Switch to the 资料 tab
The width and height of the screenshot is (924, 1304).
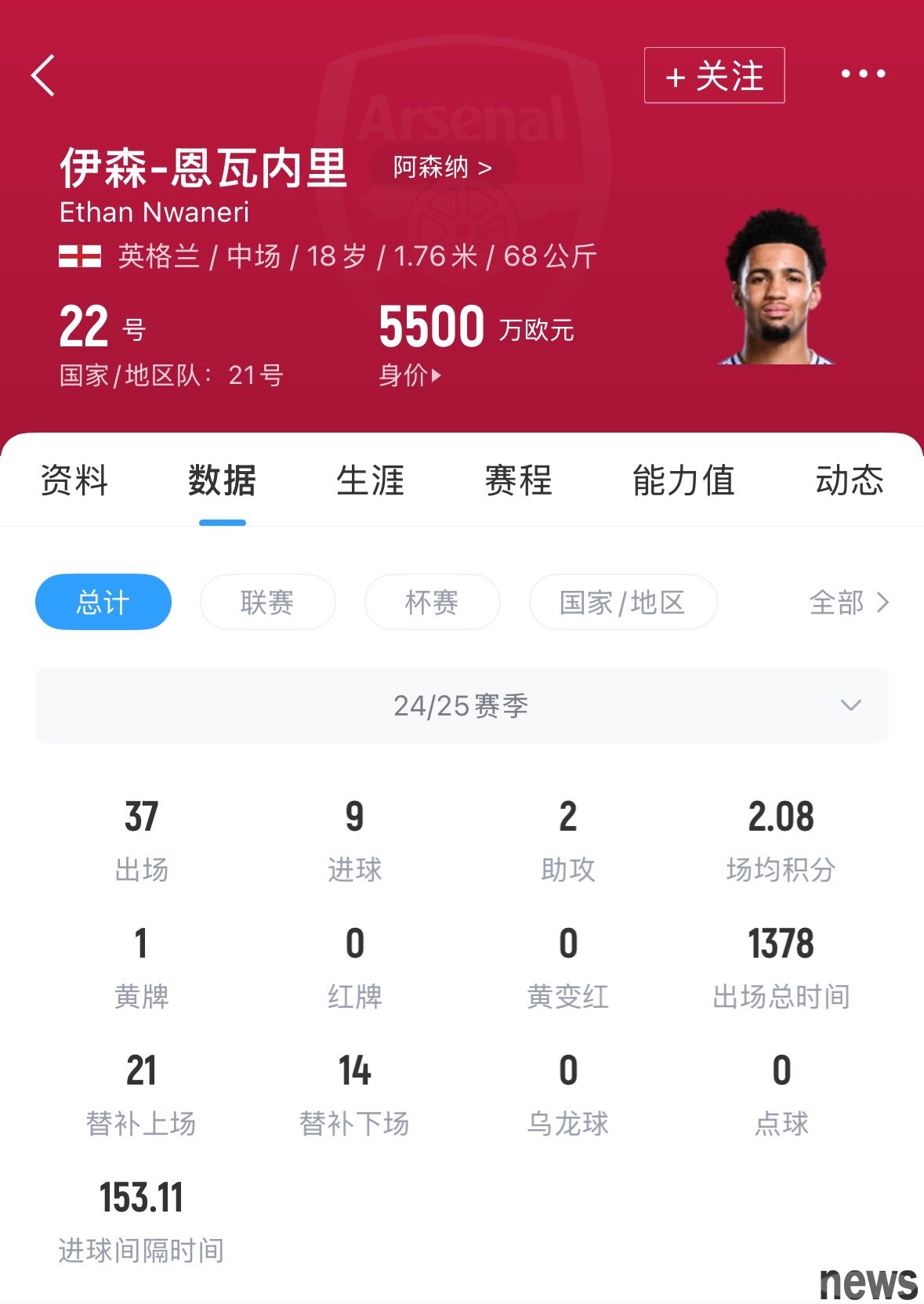(74, 480)
